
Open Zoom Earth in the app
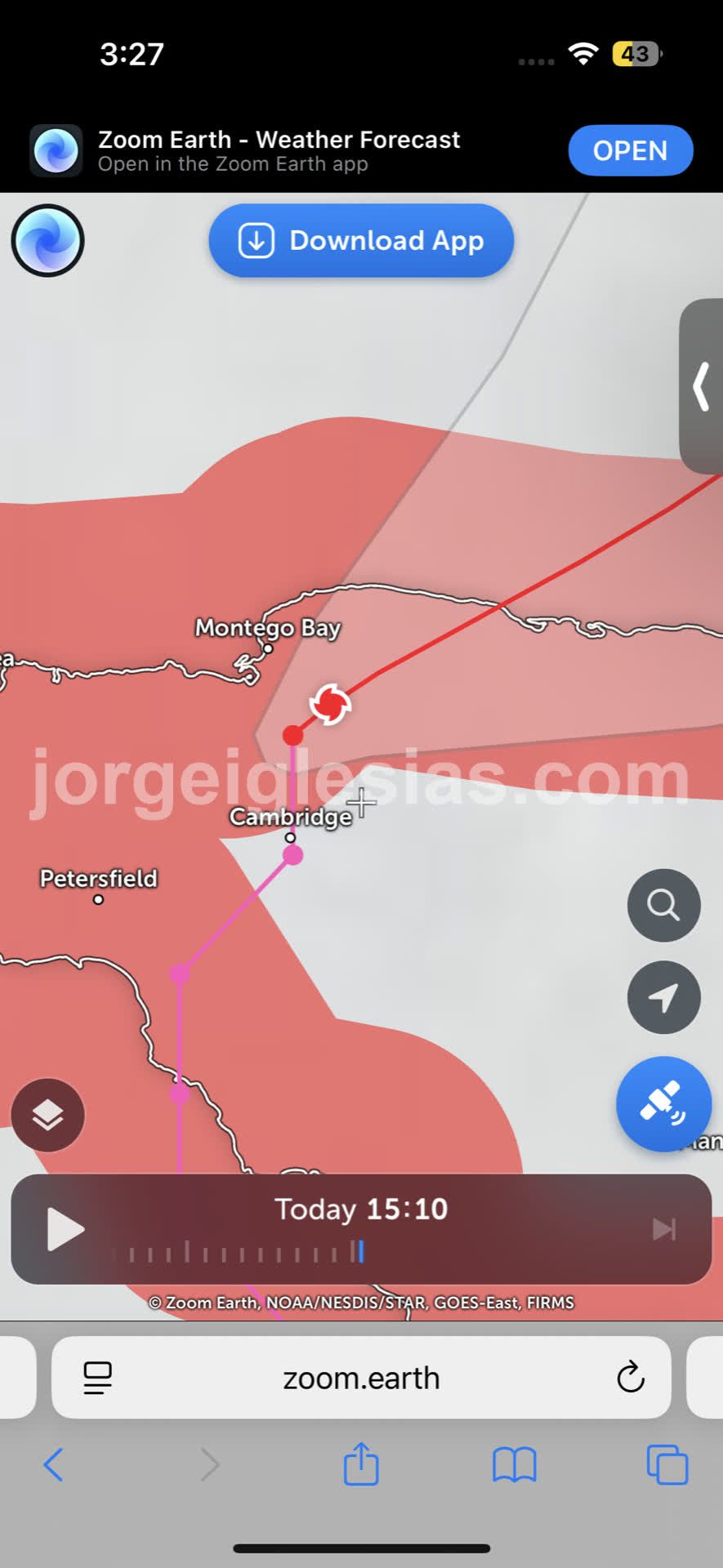[x=630, y=151]
